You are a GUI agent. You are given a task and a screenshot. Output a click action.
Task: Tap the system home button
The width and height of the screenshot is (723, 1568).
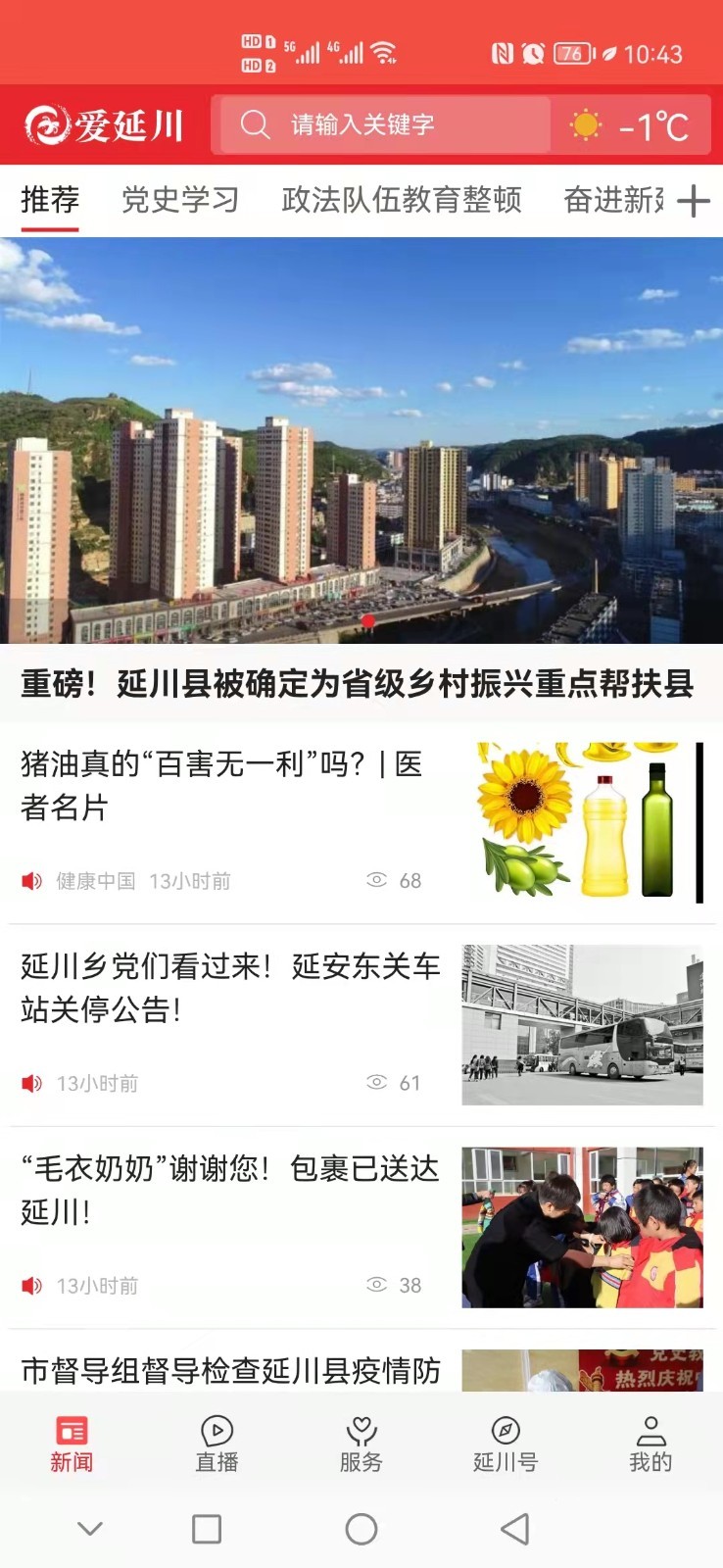click(x=361, y=1529)
